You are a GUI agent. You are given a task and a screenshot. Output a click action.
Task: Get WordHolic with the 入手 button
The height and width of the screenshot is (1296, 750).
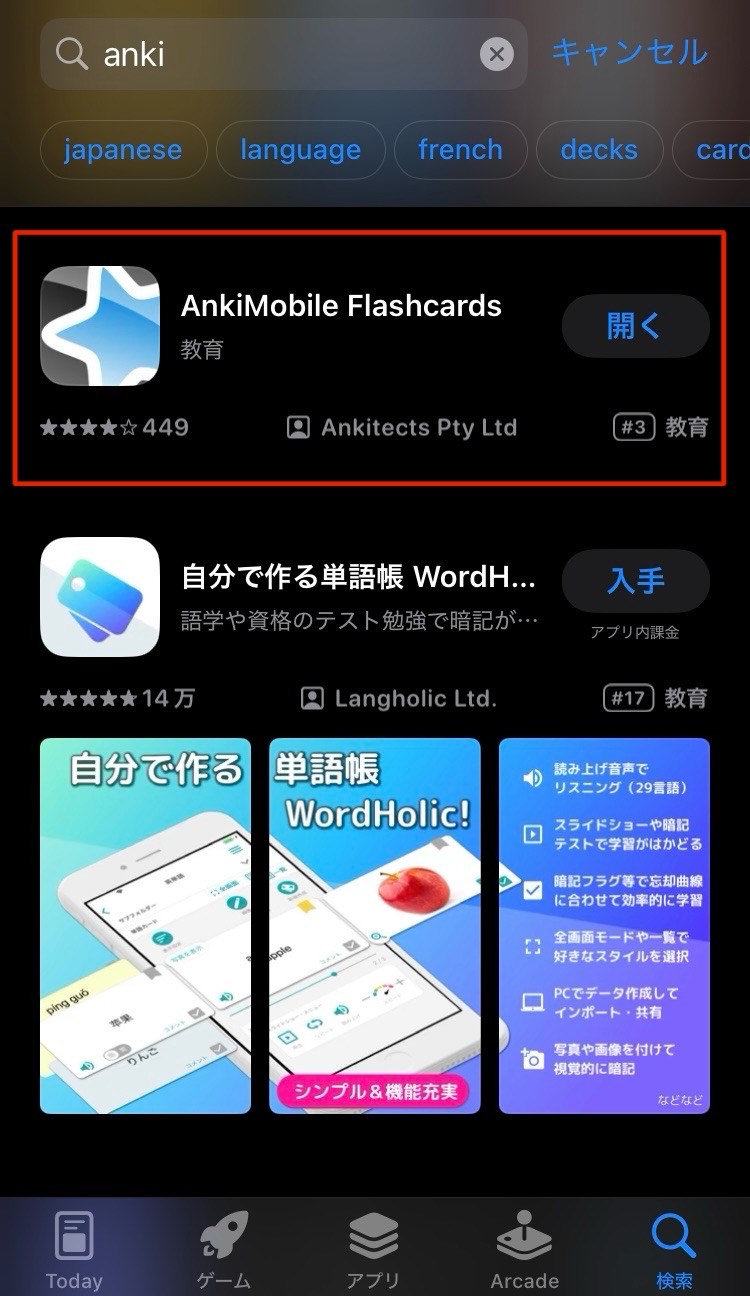[x=635, y=581]
